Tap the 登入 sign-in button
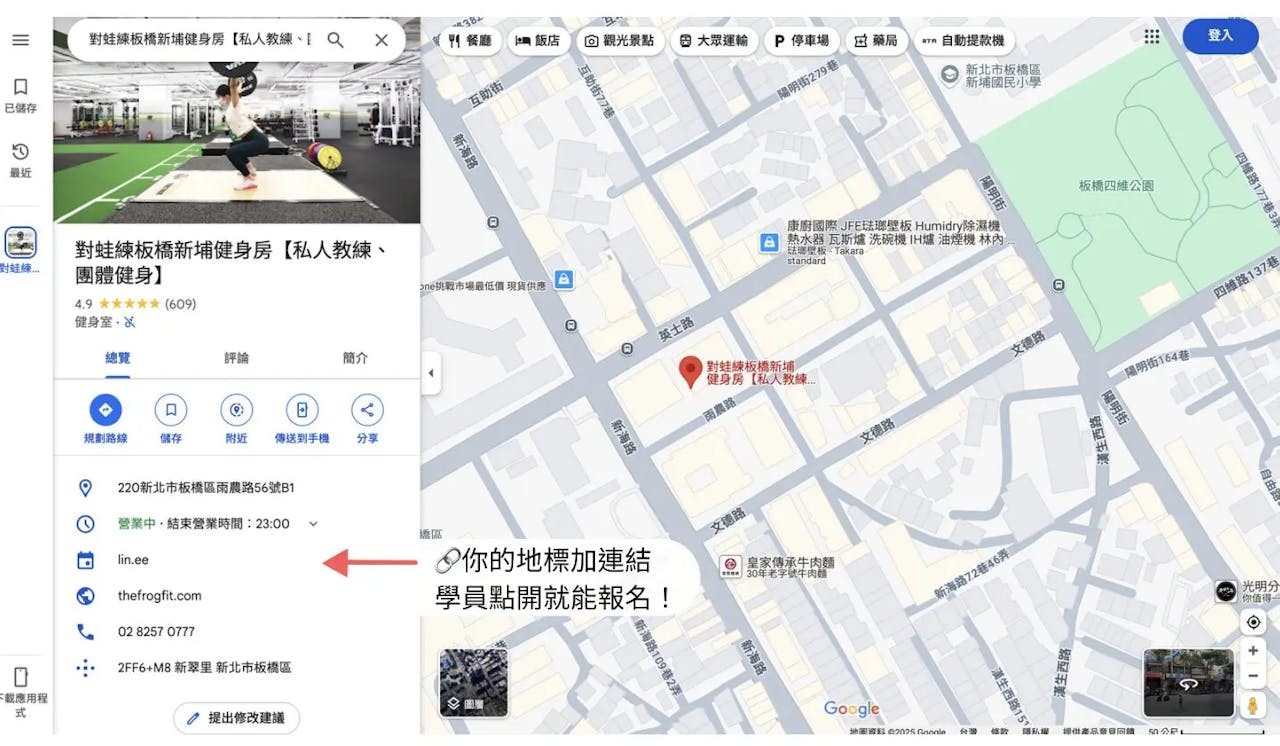 point(1220,36)
